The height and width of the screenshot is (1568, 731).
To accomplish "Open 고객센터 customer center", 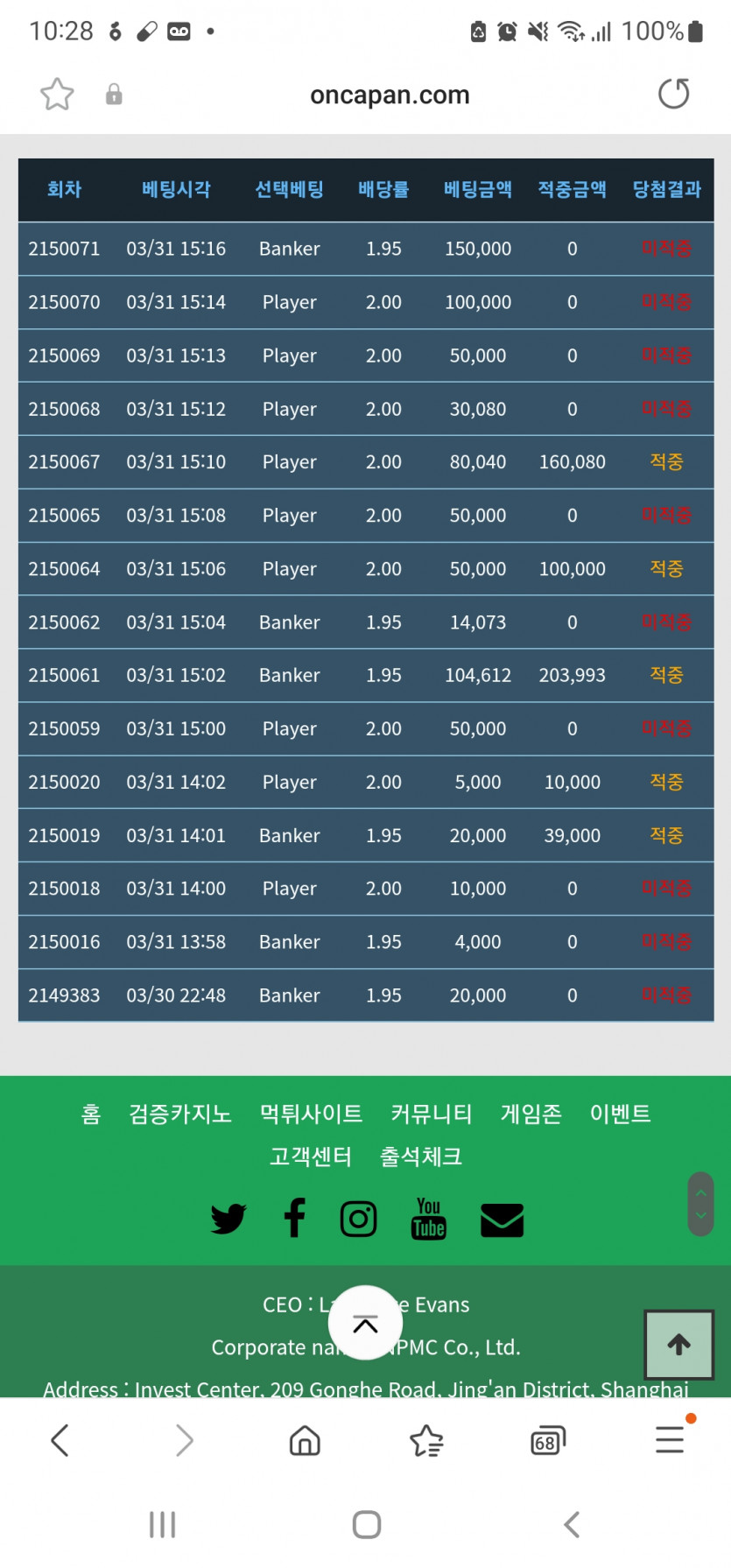I will tap(310, 1157).
